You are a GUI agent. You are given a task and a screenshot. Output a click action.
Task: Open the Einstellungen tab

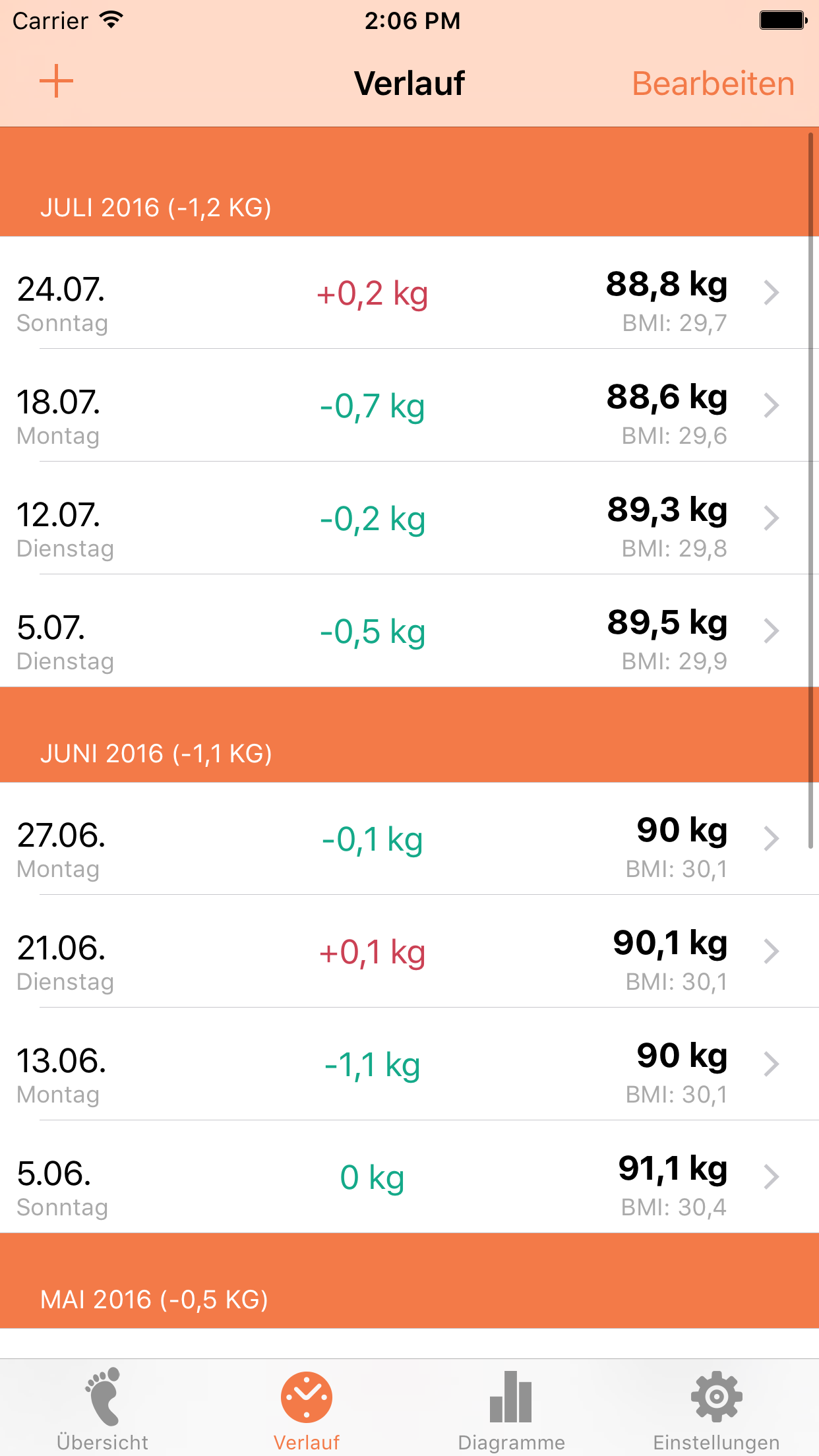point(716,1409)
